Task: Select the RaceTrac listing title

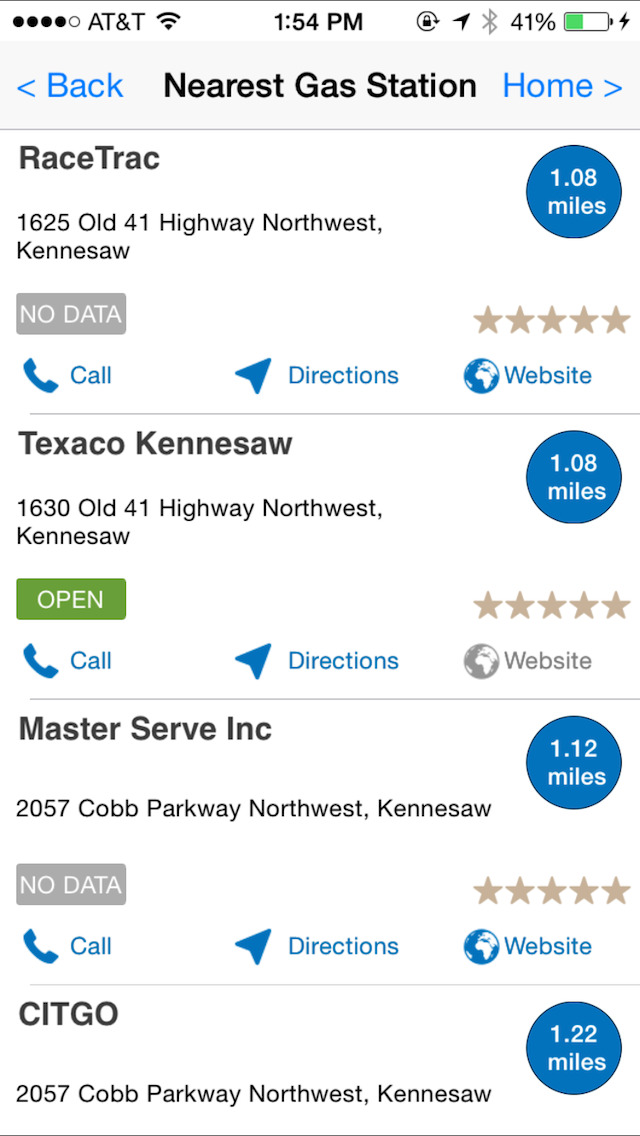Action: coord(88,158)
